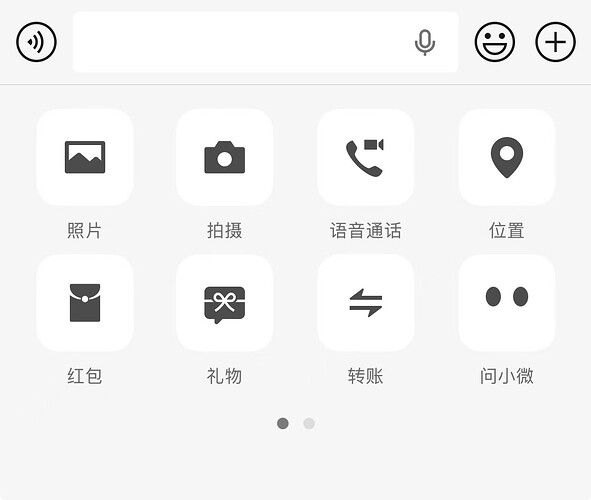591x500 pixels.
Task: Open 照片 to send photos
Action: click(x=85, y=157)
